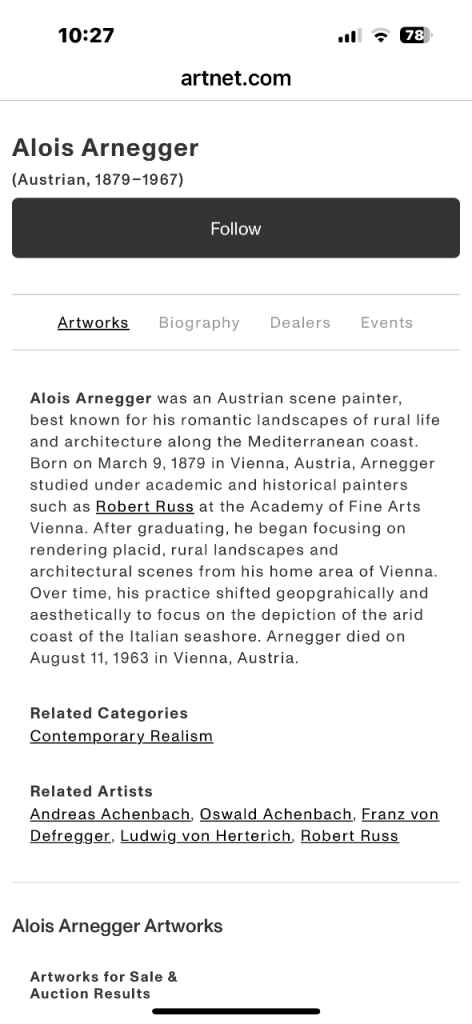Open the Dealers tab
Screen dimensions: 472x1024
[300, 323]
